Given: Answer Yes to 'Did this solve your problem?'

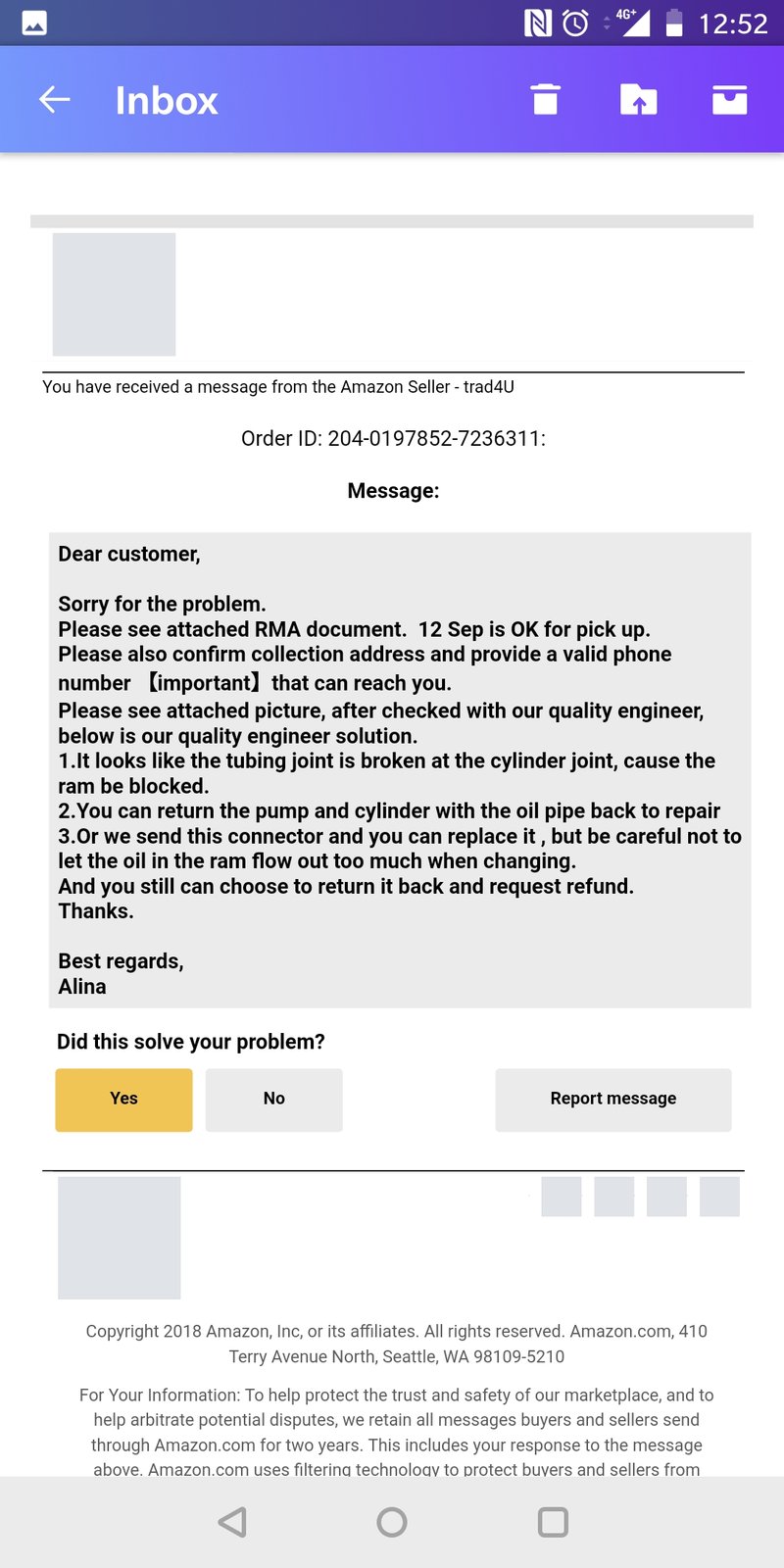Looking at the screenshot, I should point(123,1100).
